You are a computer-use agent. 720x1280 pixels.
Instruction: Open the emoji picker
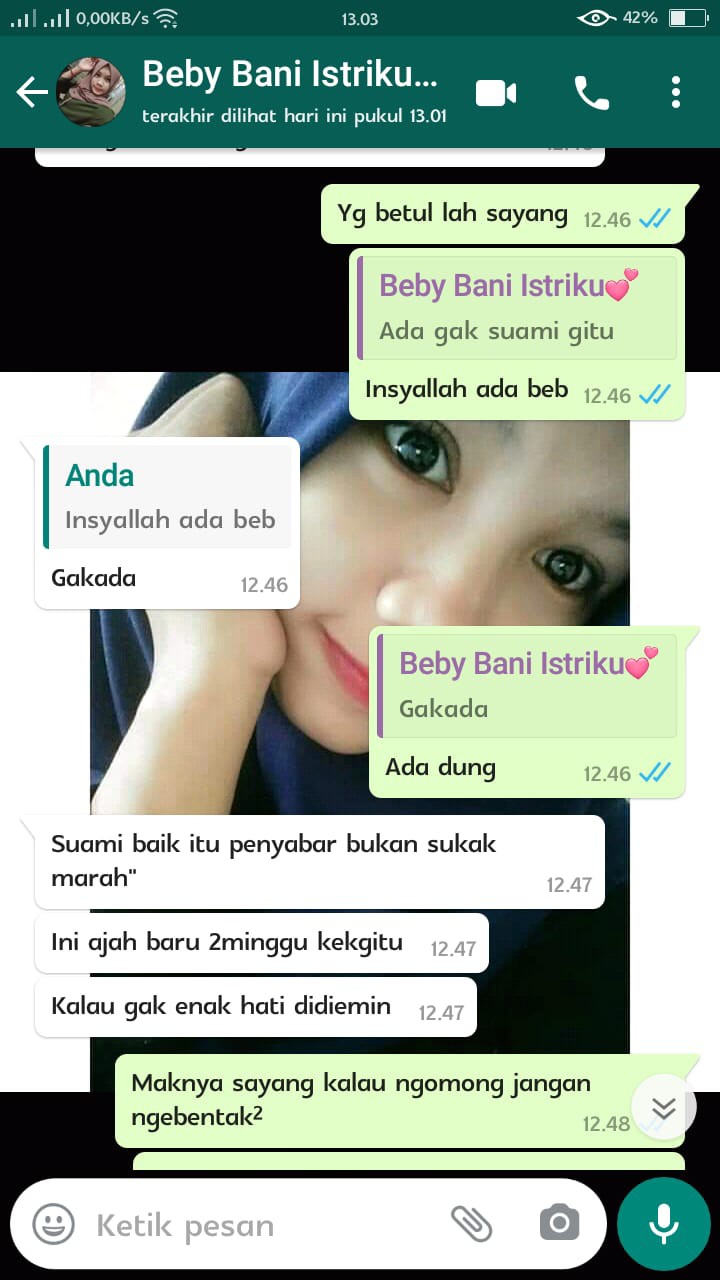coord(53,1224)
